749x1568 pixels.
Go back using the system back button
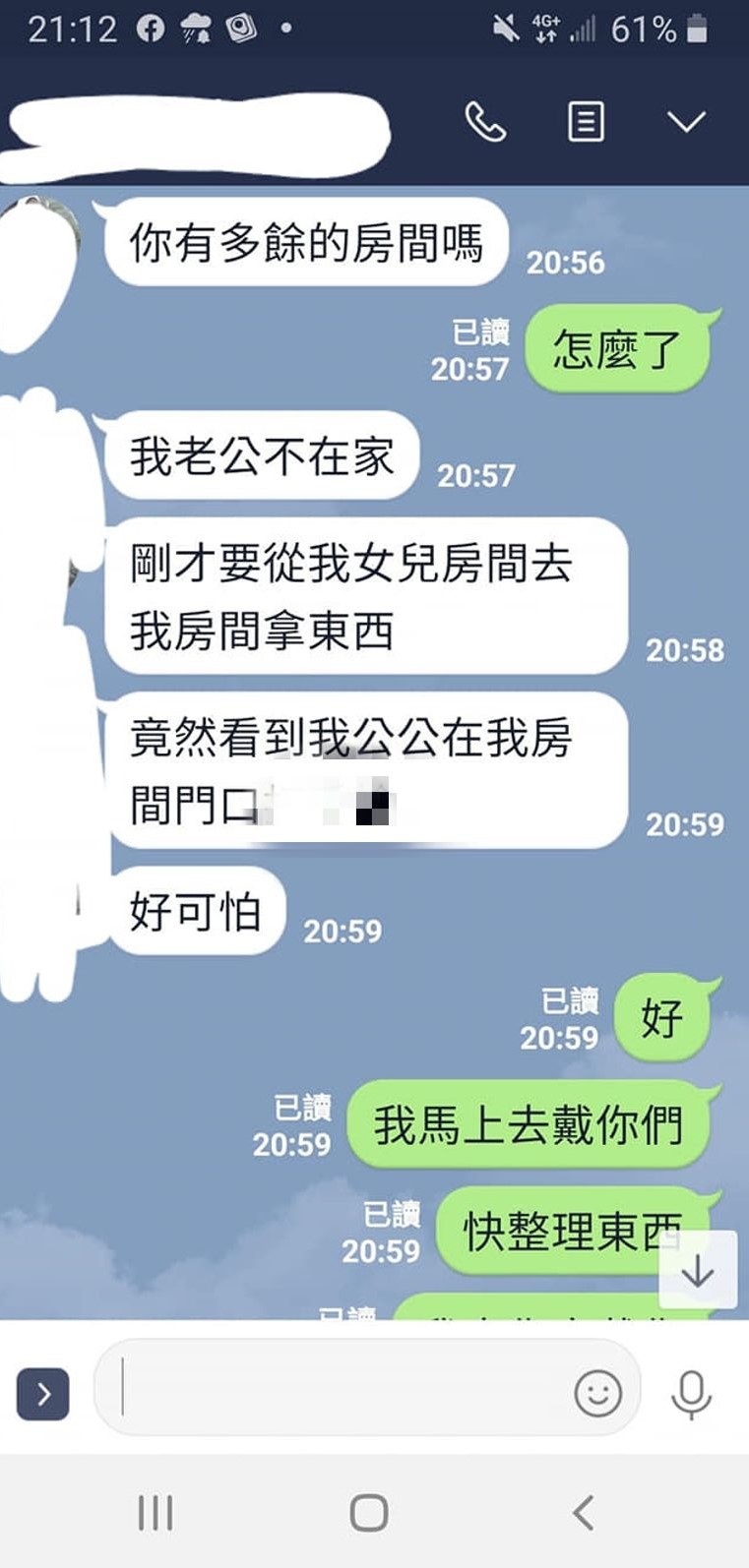point(584,1512)
